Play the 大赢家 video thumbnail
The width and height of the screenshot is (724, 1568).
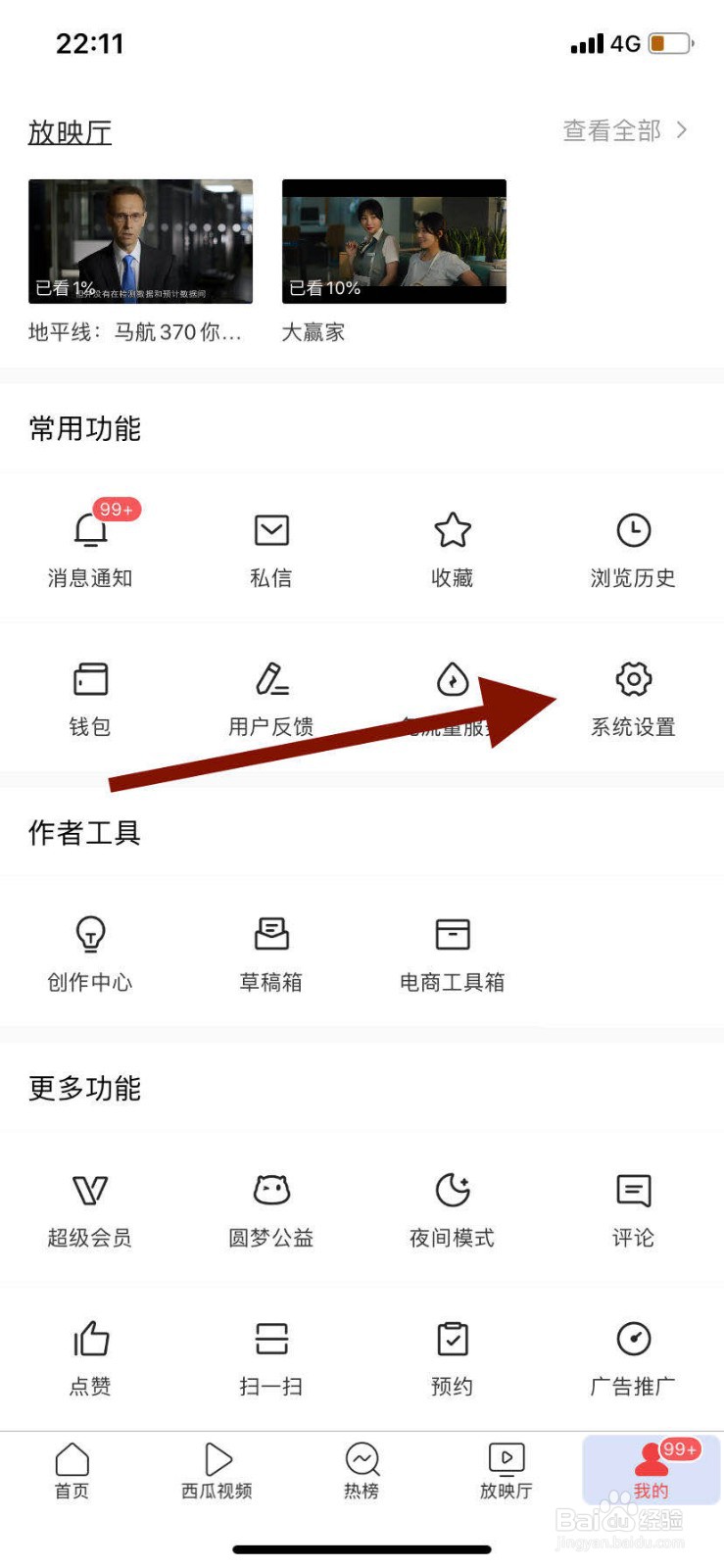[x=393, y=241]
